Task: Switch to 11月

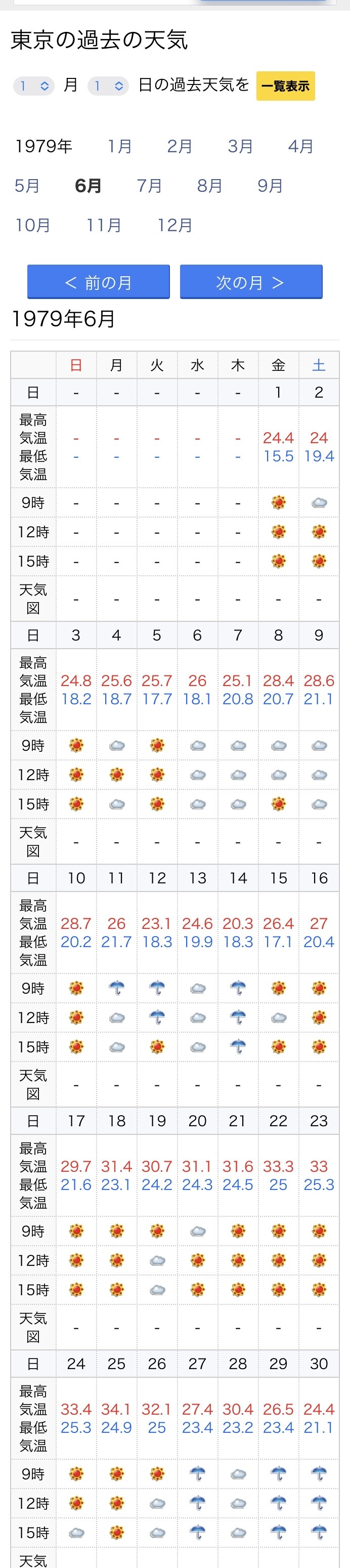Action: pyautogui.click(x=104, y=225)
